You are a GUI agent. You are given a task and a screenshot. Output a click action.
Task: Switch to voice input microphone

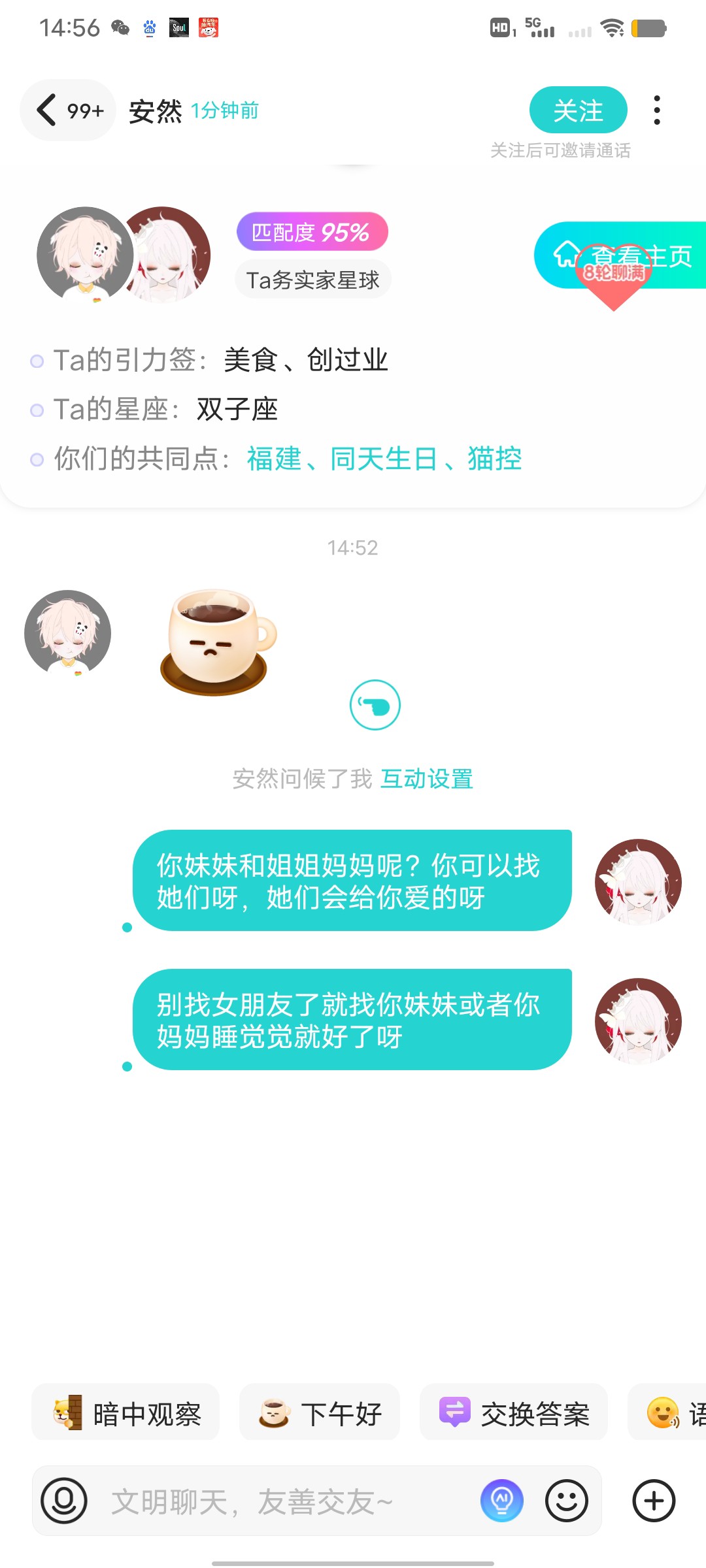pyautogui.click(x=64, y=1501)
